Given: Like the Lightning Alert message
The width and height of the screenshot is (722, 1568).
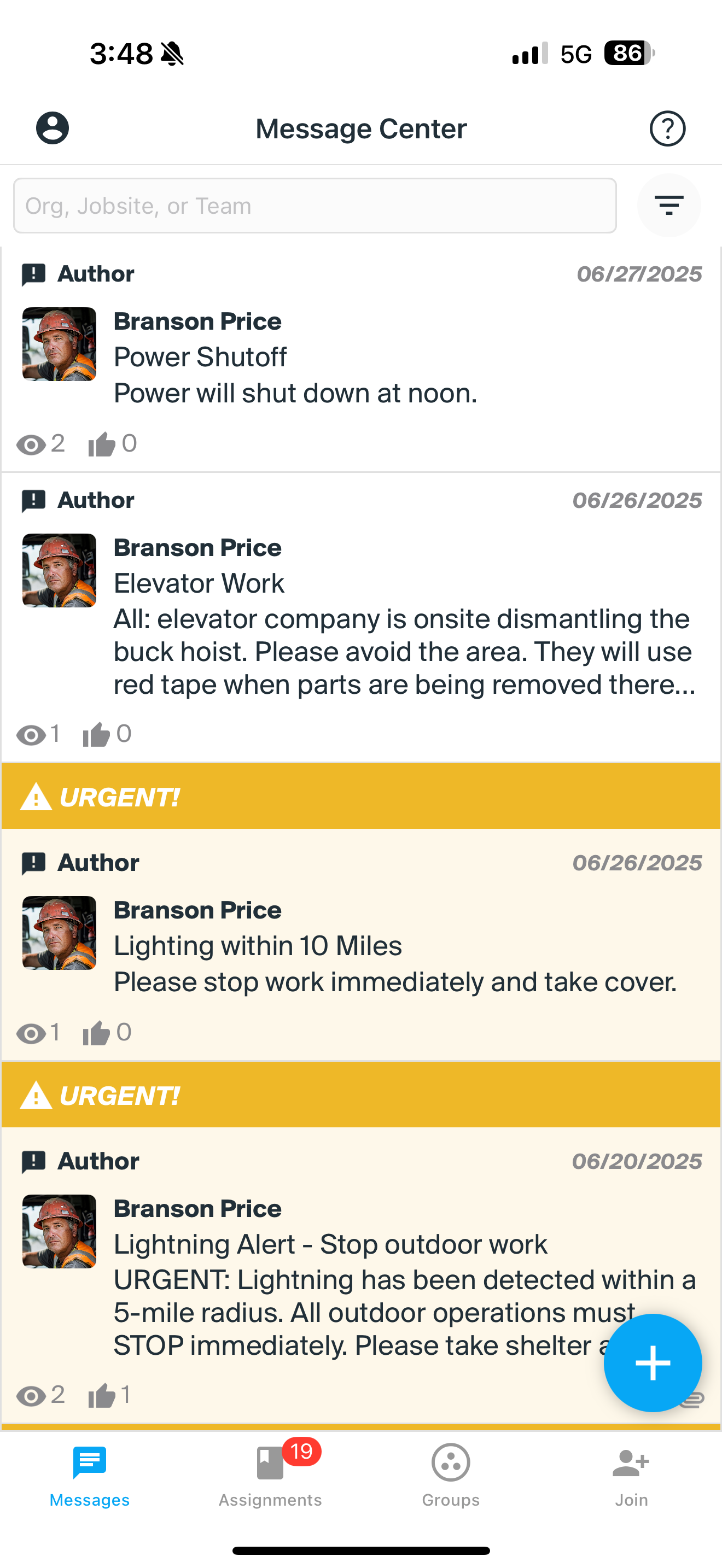Looking at the screenshot, I should pyautogui.click(x=102, y=1395).
